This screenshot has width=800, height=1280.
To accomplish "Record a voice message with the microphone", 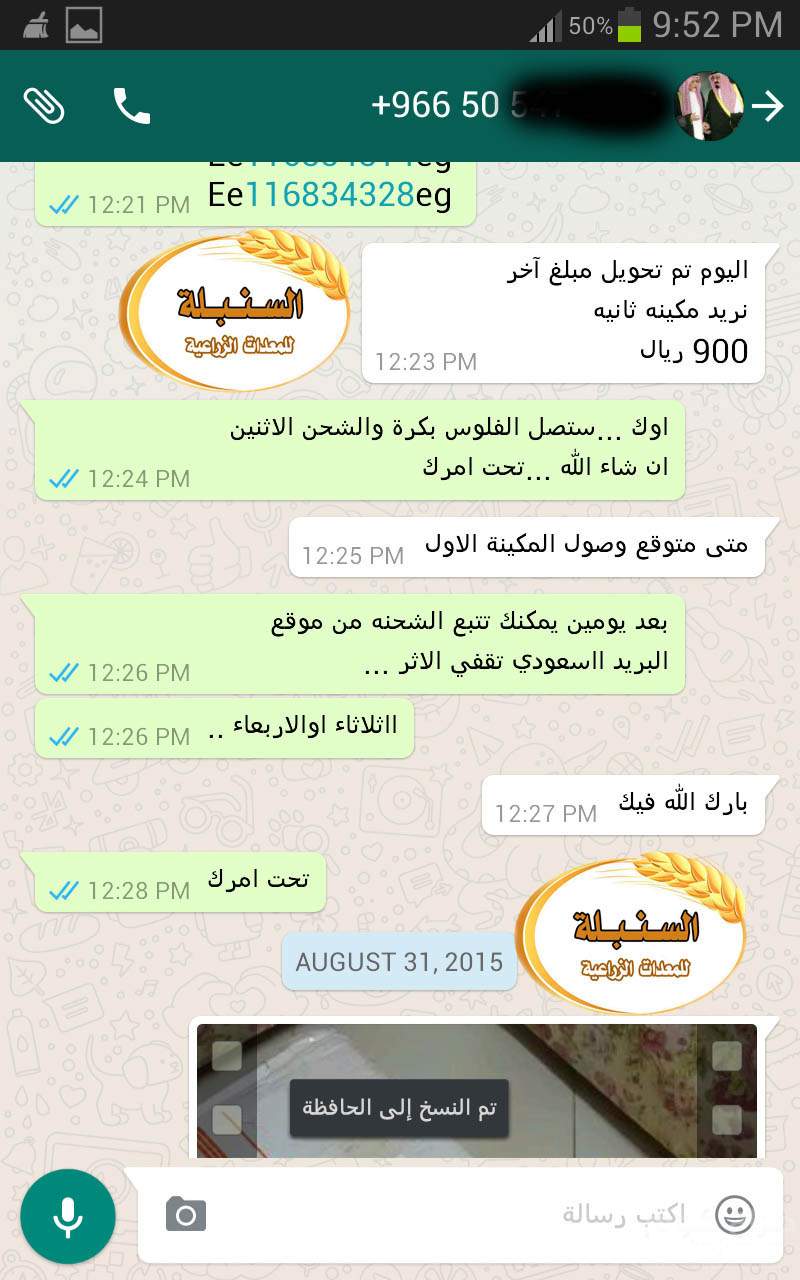I will click(x=68, y=1216).
